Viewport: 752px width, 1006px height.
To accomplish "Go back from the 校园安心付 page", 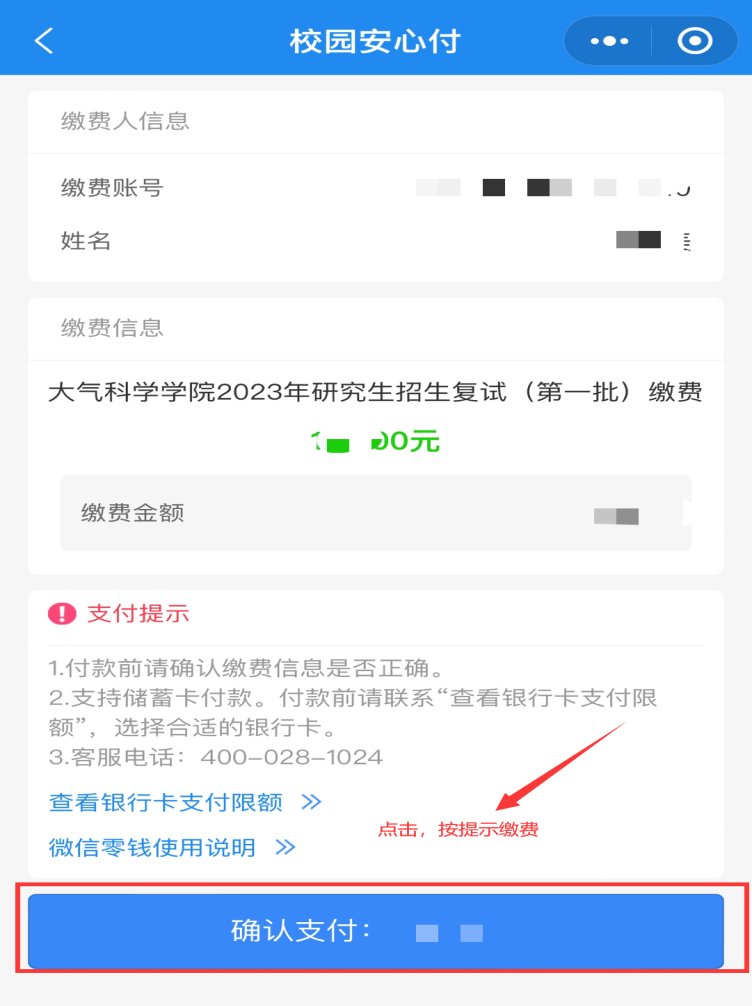I will (44, 41).
